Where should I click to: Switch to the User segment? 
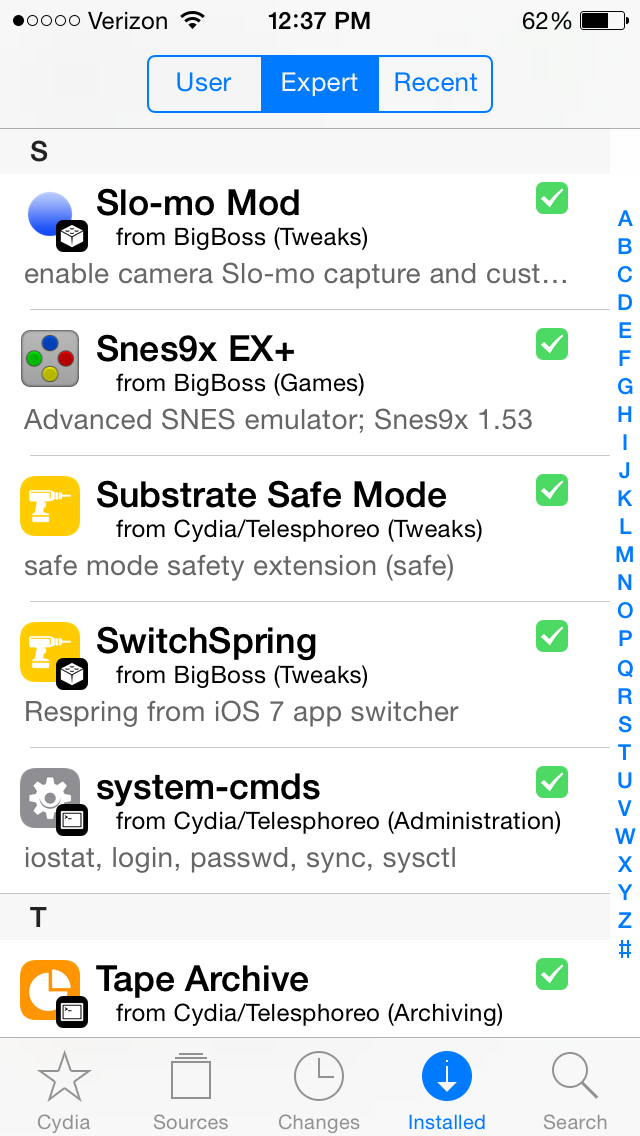point(204,83)
